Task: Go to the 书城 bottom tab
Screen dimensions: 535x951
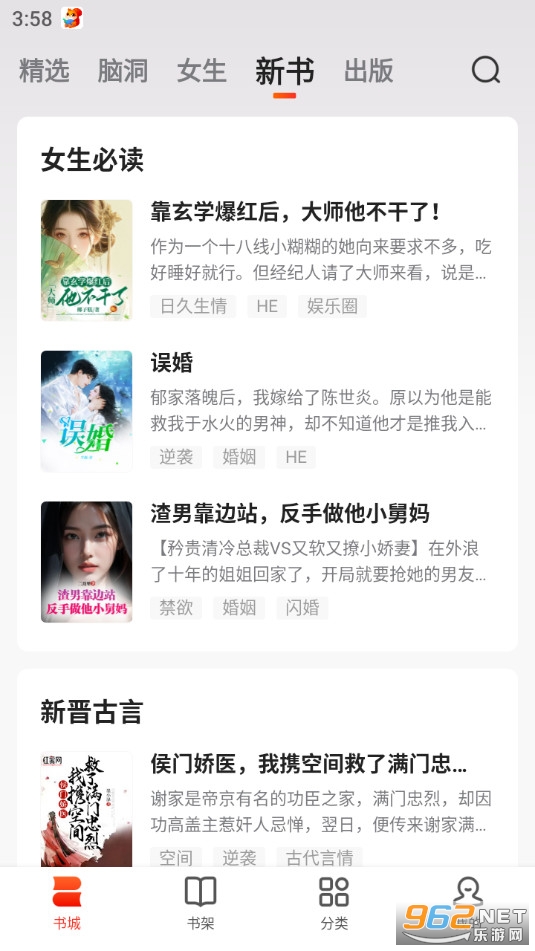Action: (67, 904)
